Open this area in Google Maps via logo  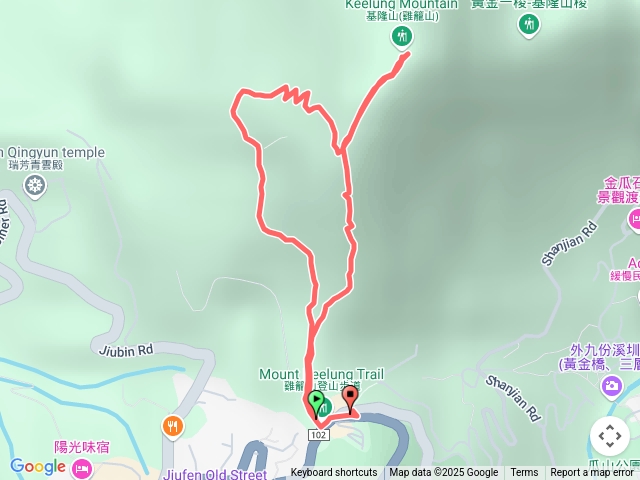tap(37, 466)
